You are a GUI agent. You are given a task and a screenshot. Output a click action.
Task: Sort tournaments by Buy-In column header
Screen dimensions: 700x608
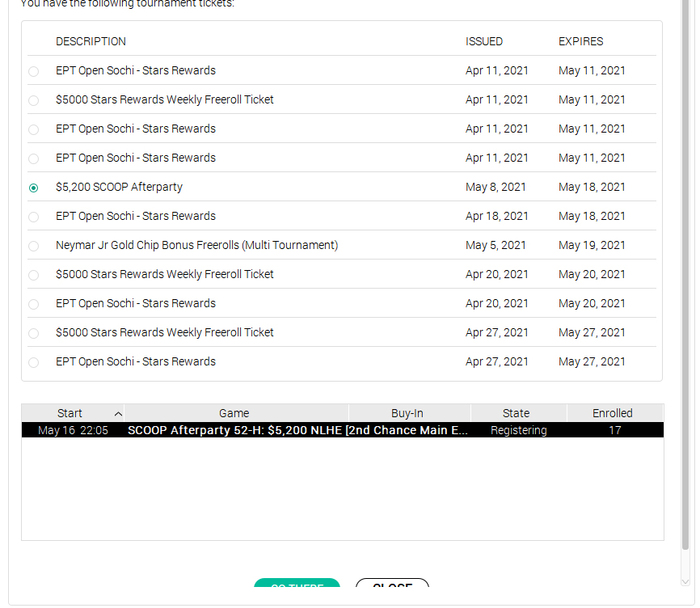[407, 413]
